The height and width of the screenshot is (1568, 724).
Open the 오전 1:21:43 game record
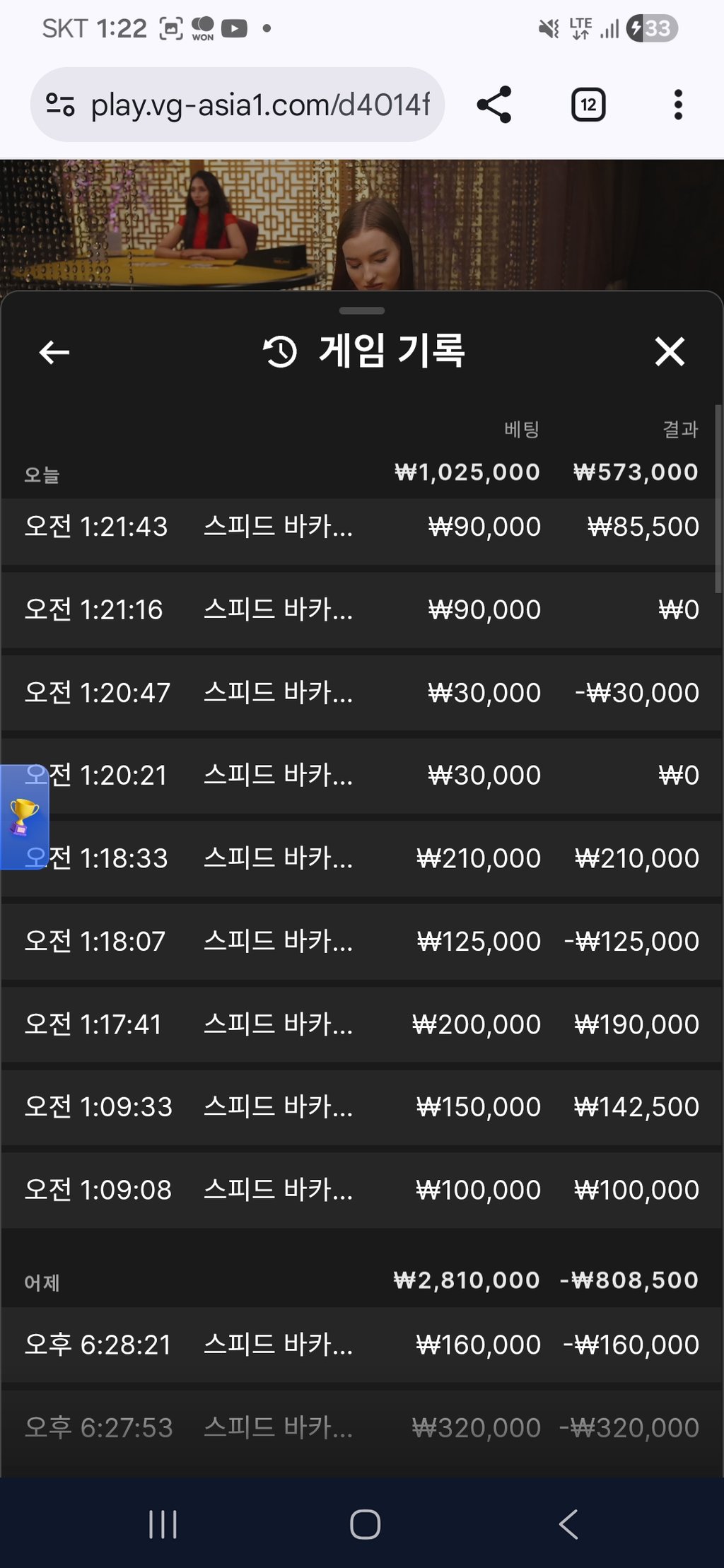(x=361, y=527)
